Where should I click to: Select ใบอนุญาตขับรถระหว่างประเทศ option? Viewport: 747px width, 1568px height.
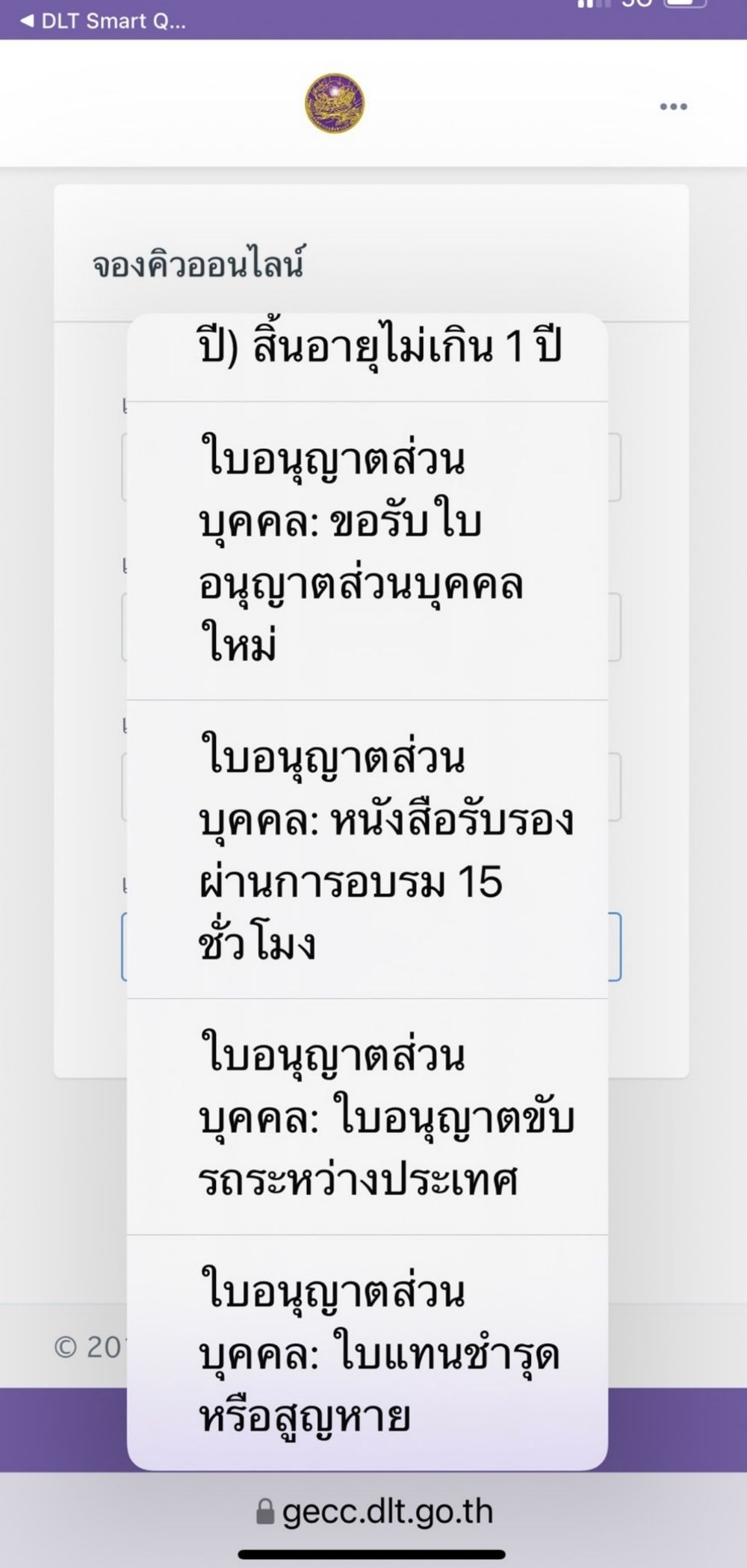point(367,1117)
